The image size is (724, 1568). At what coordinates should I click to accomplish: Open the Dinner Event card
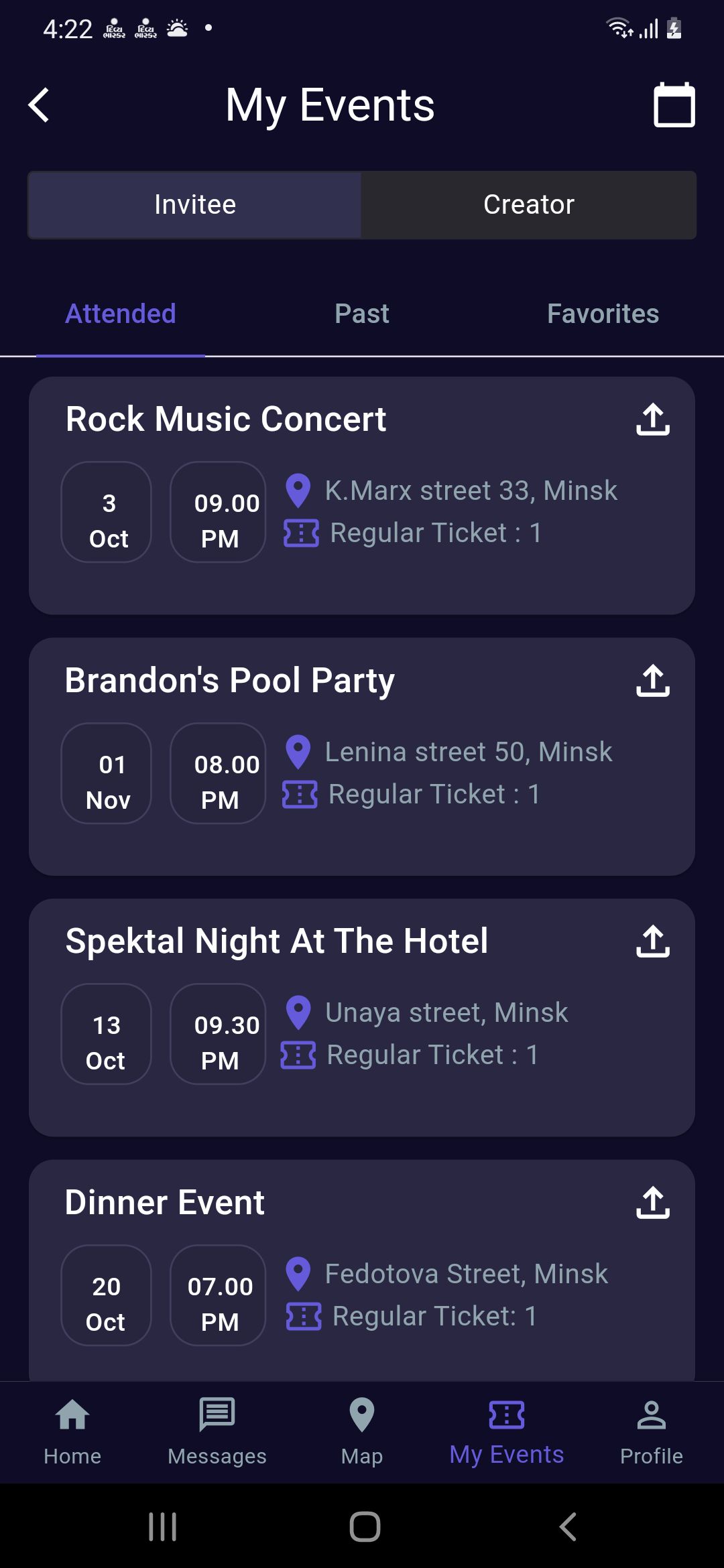362,1270
